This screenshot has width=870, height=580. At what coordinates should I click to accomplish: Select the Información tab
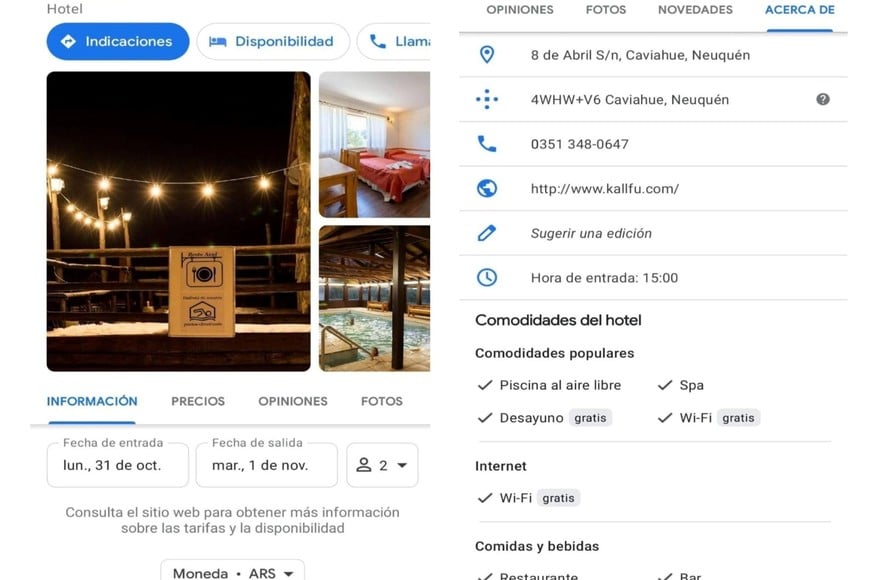92,401
